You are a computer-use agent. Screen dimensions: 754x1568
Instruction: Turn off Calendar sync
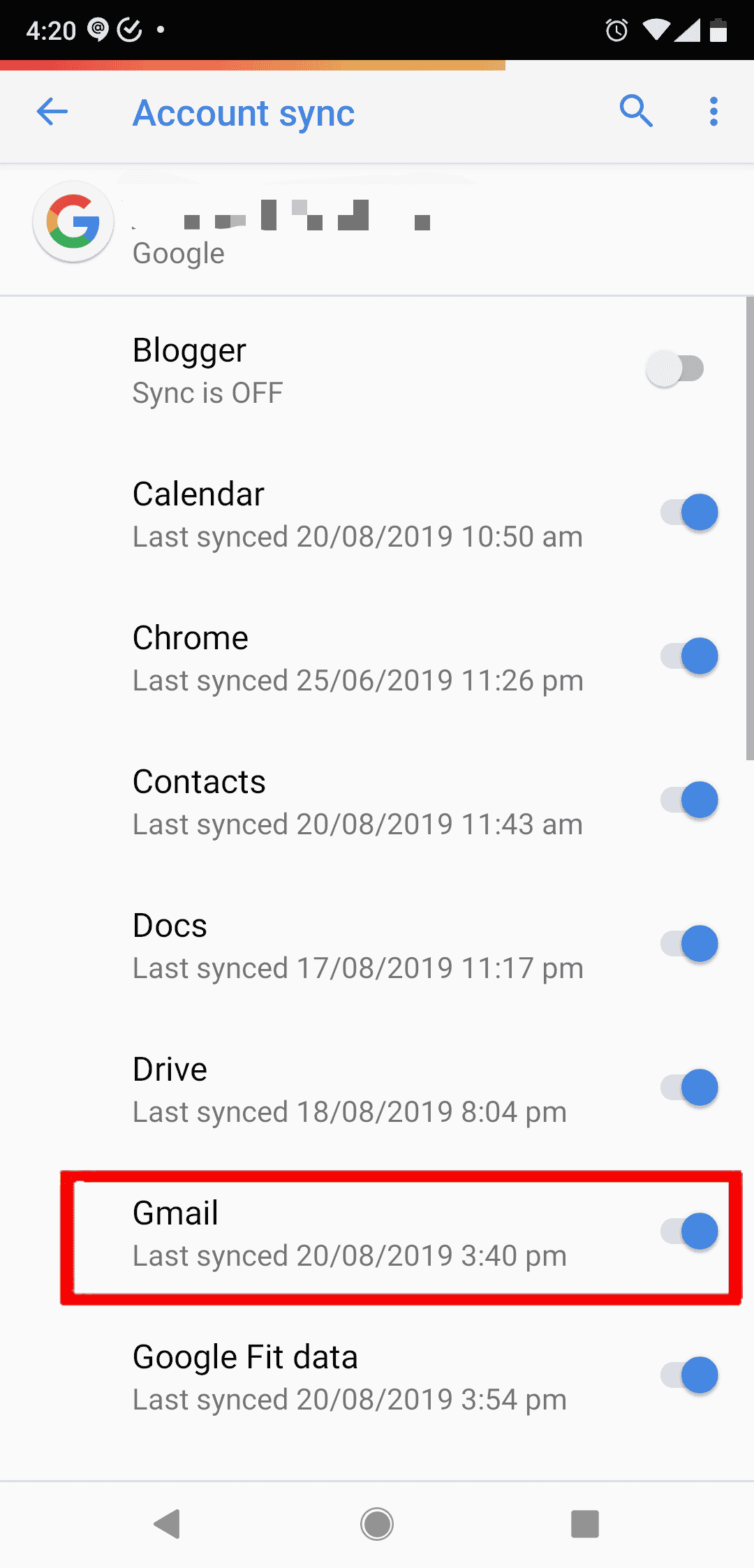coord(690,512)
